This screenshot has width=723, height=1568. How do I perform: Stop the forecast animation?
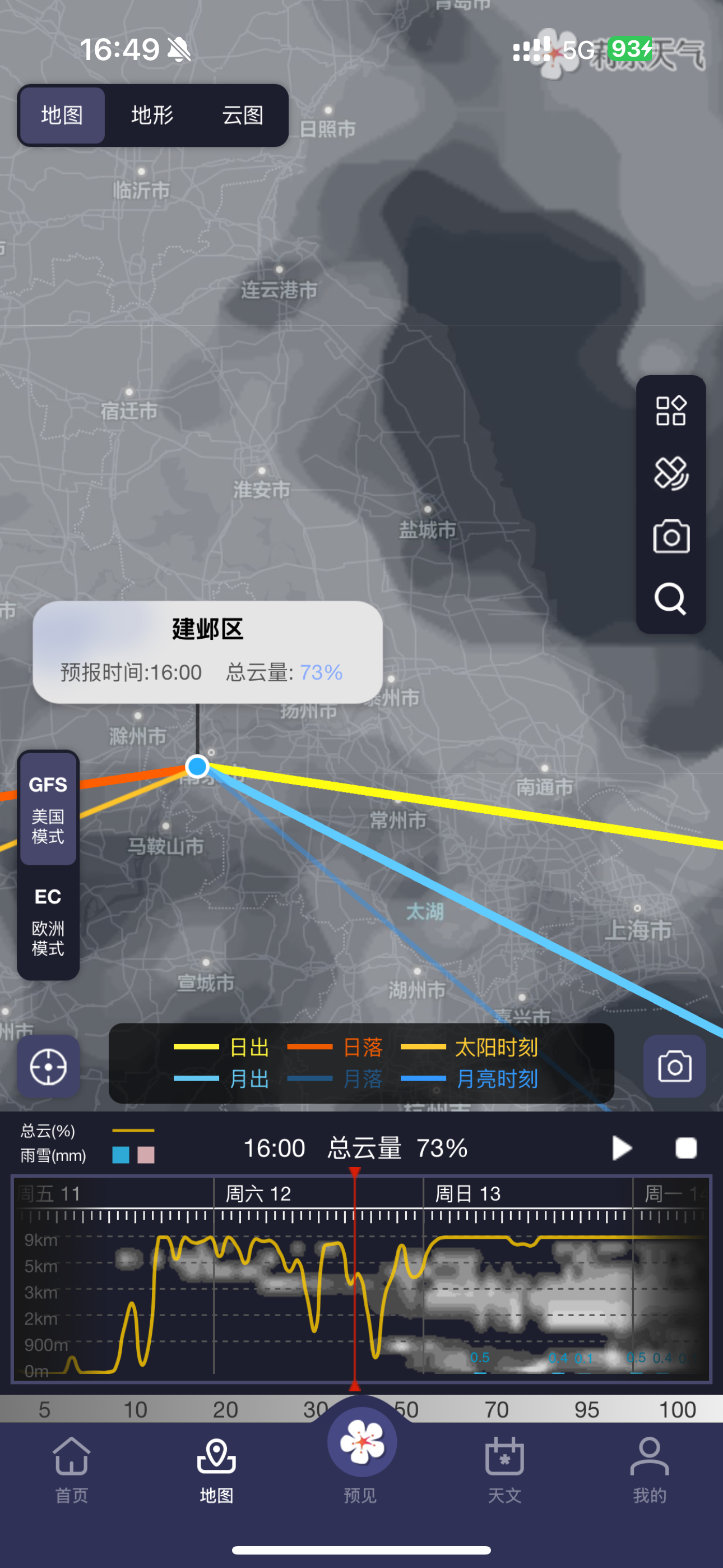pyautogui.click(x=686, y=1149)
